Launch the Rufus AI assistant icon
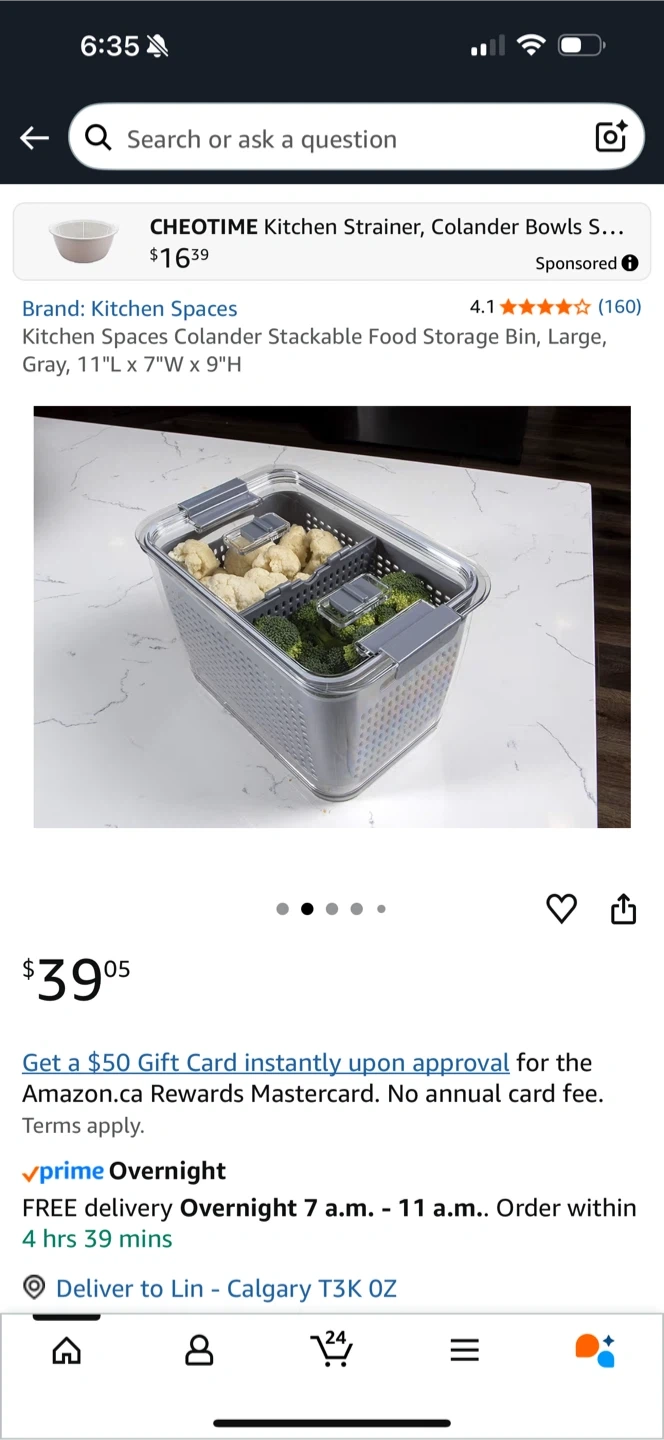Image resolution: width=664 pixels, height=1440 pixels. (595, 1350)
